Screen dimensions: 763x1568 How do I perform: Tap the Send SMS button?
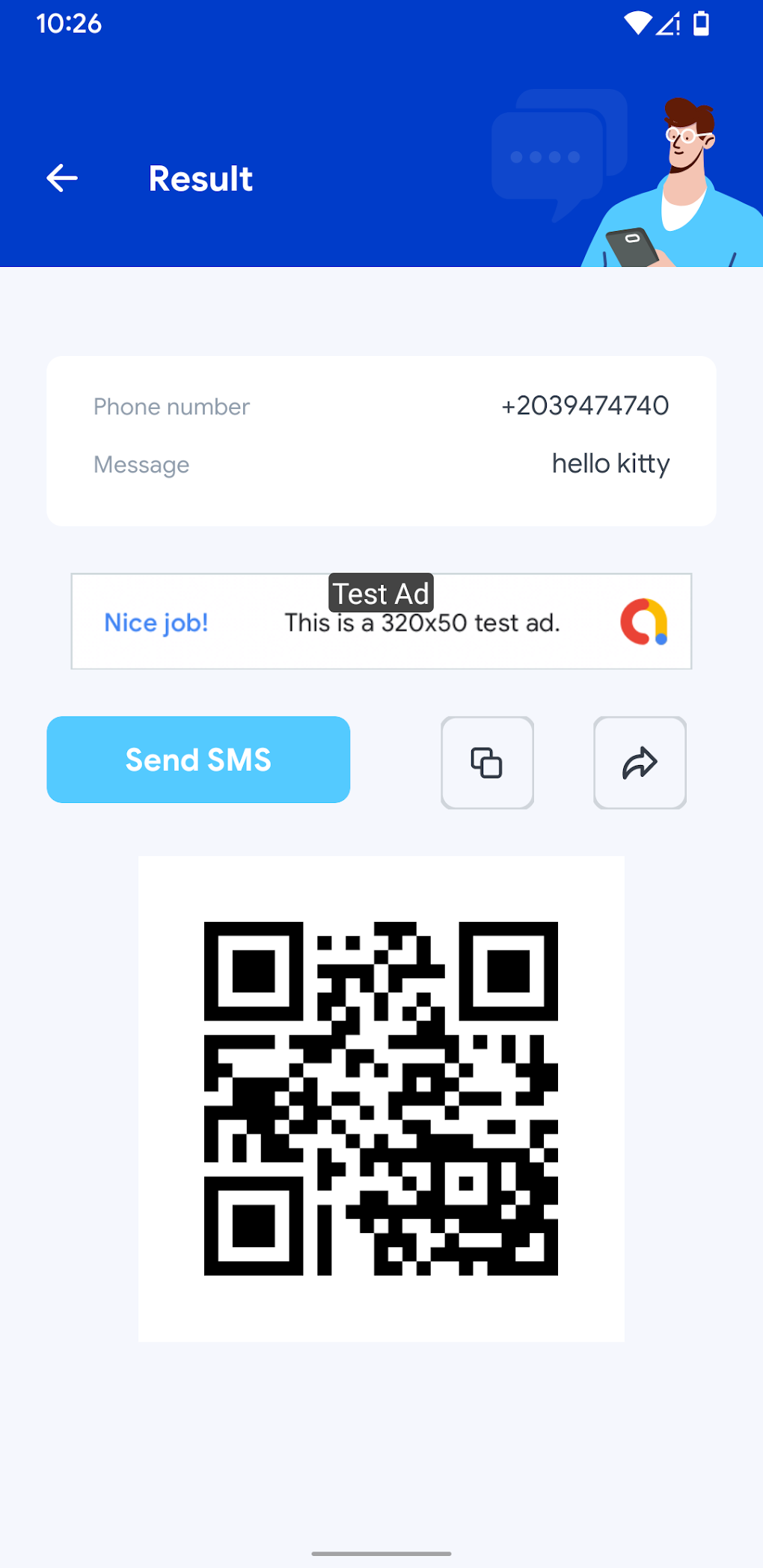198,760
